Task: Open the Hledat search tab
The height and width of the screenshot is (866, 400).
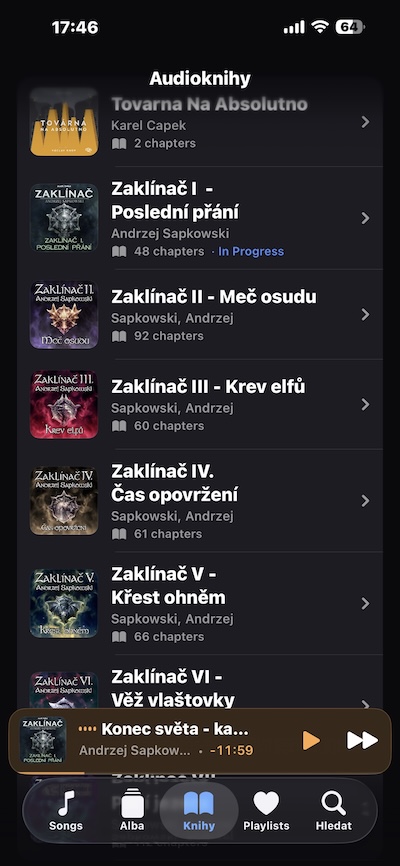Action: point(334,810)
